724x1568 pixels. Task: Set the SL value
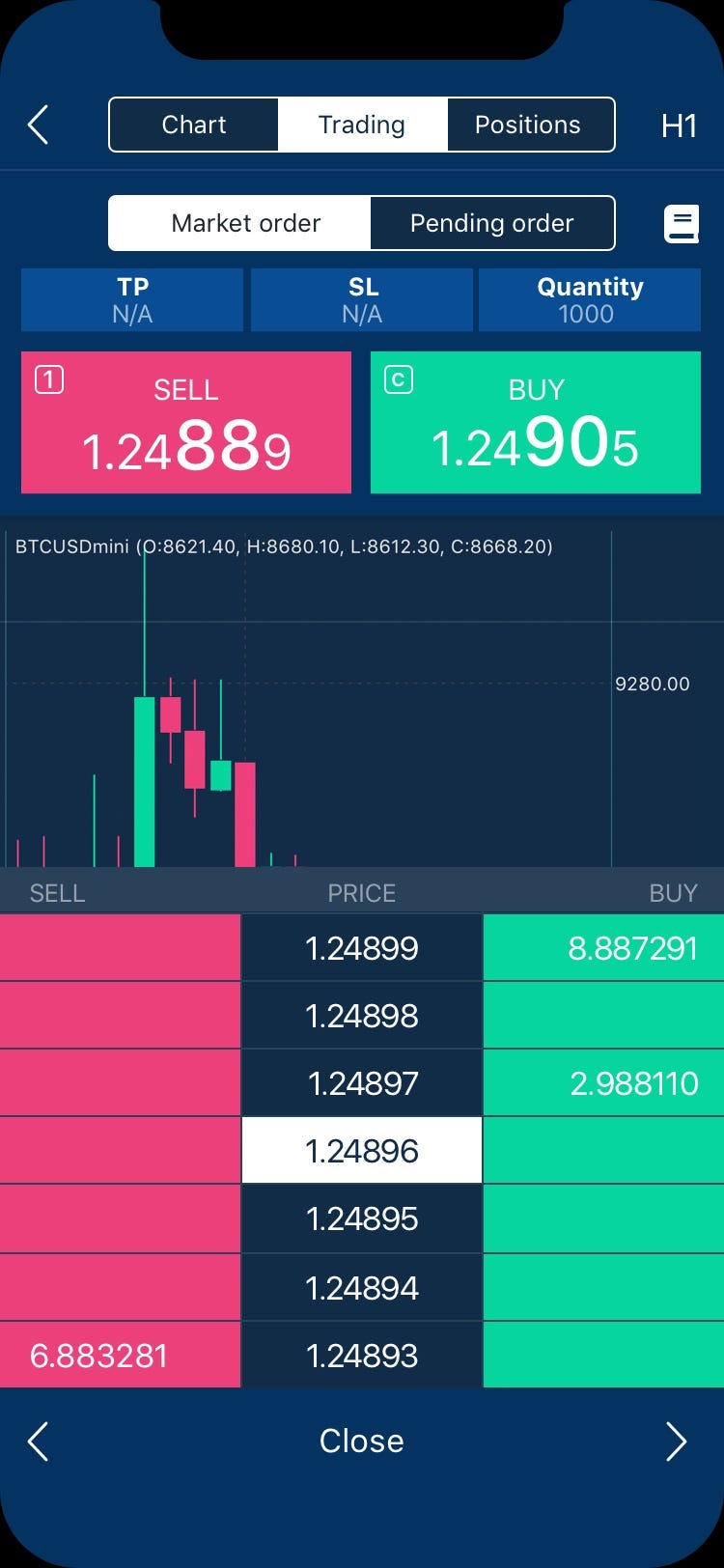tap(362, 300)
